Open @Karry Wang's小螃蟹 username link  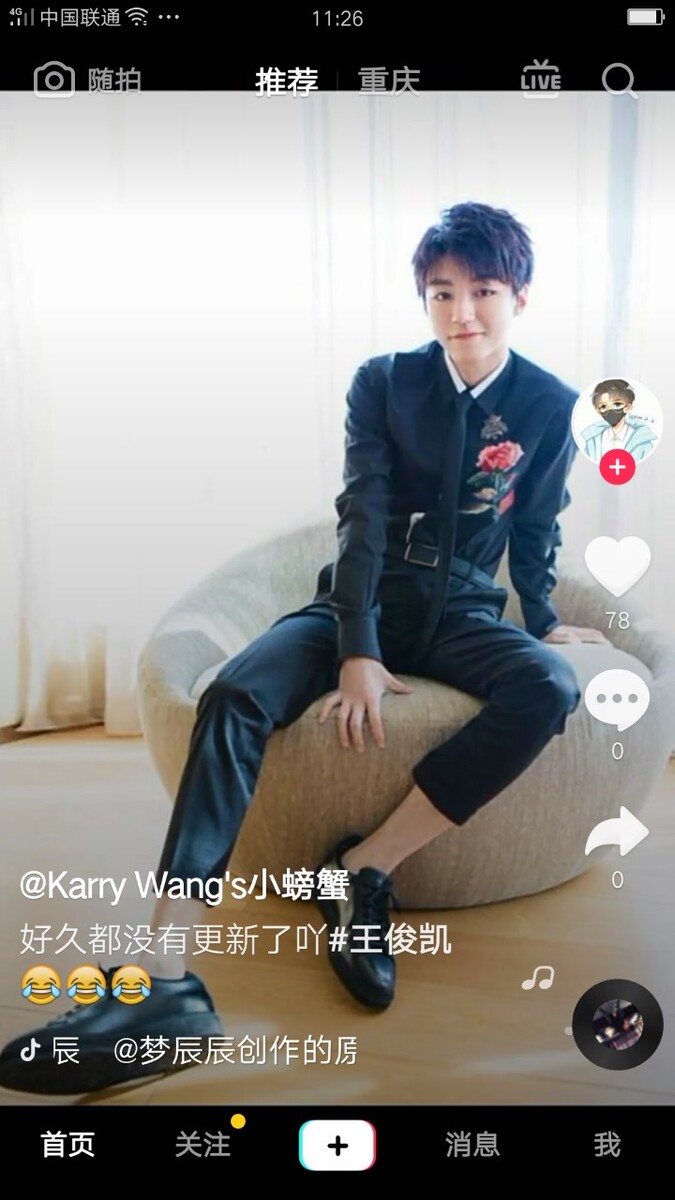(x=185, y=885)
